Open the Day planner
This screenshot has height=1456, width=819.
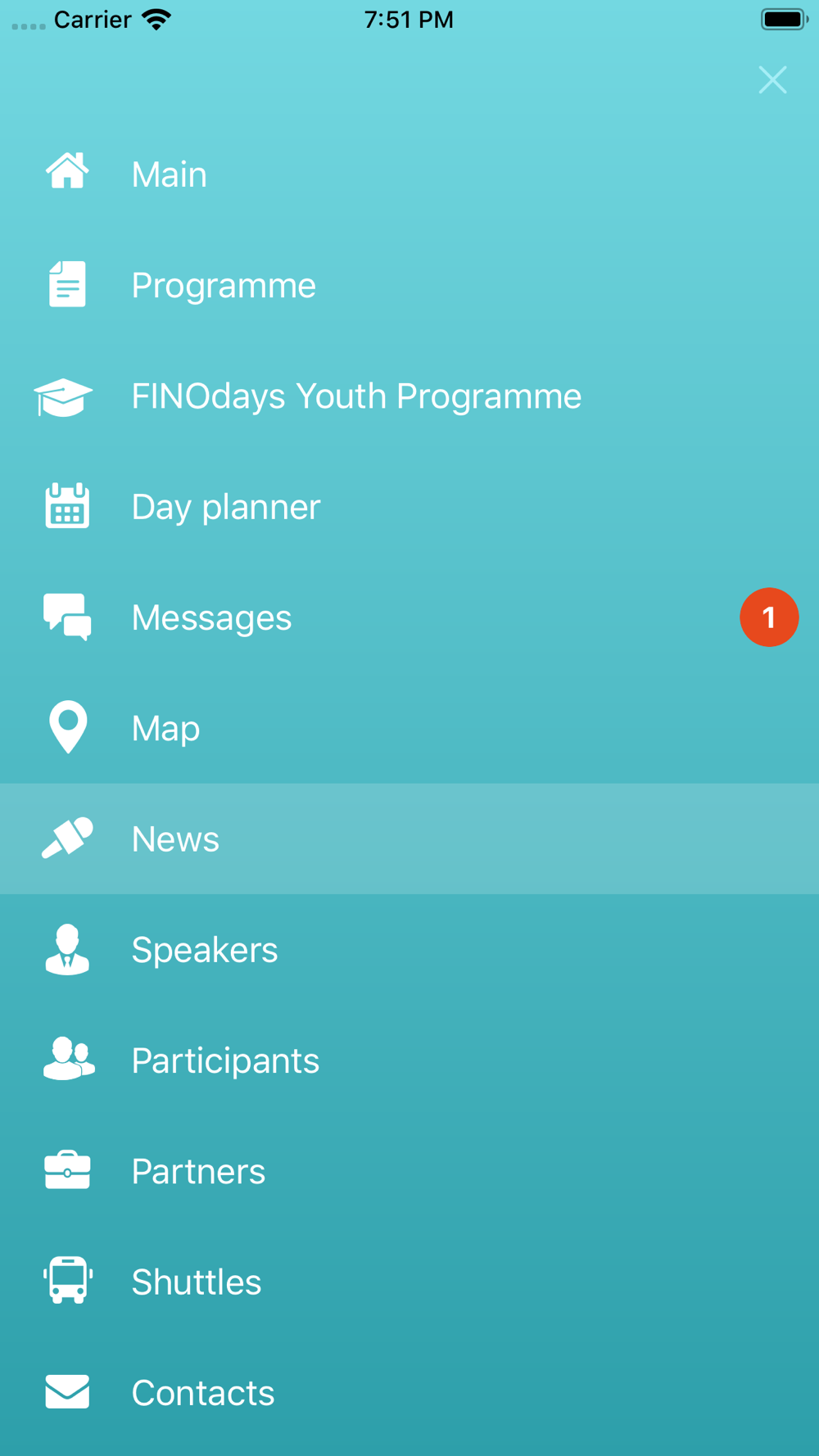pos(409,507)
